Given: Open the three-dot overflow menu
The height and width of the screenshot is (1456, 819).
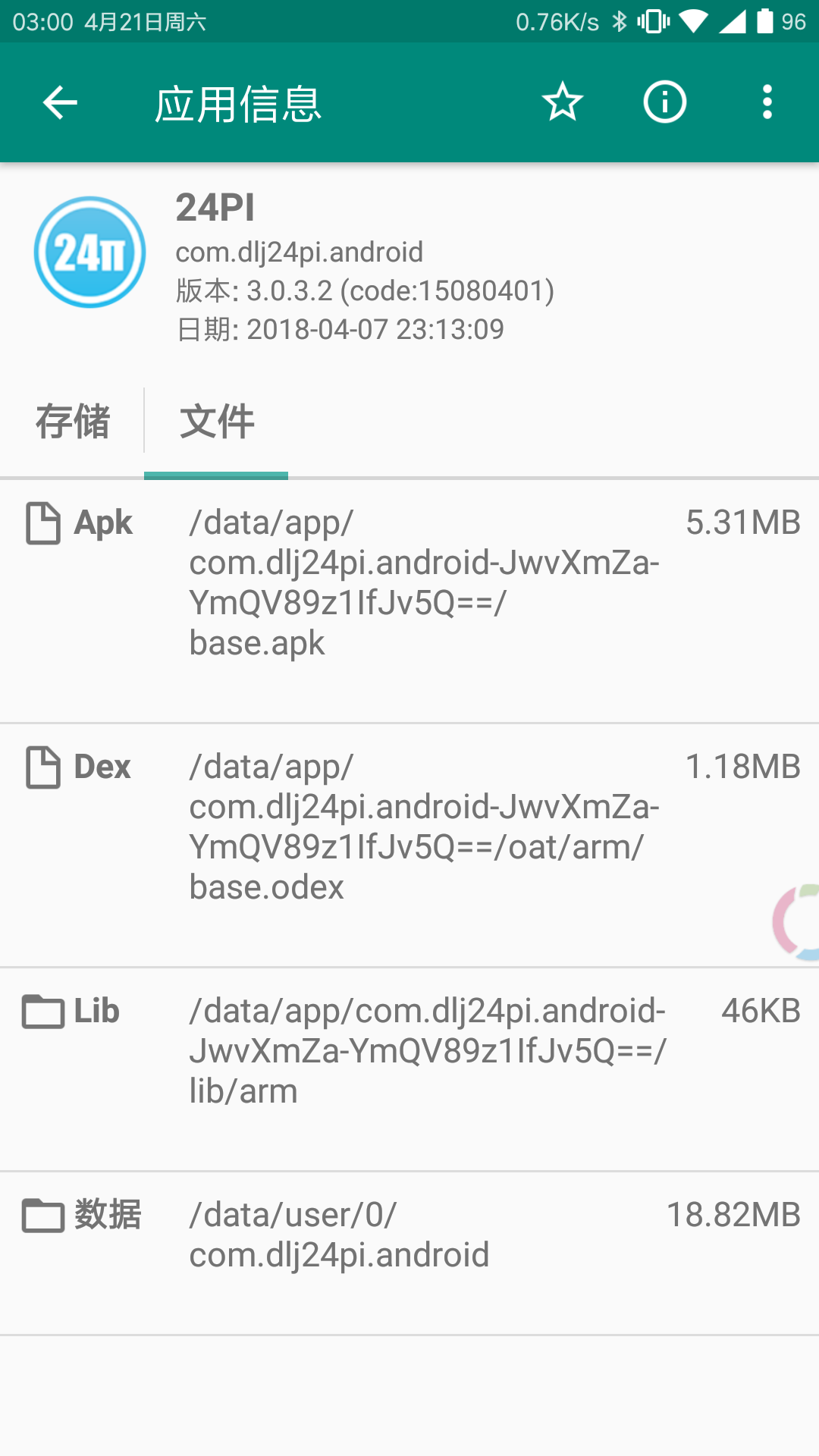Looking at the screenshot, I should (767, 102).
